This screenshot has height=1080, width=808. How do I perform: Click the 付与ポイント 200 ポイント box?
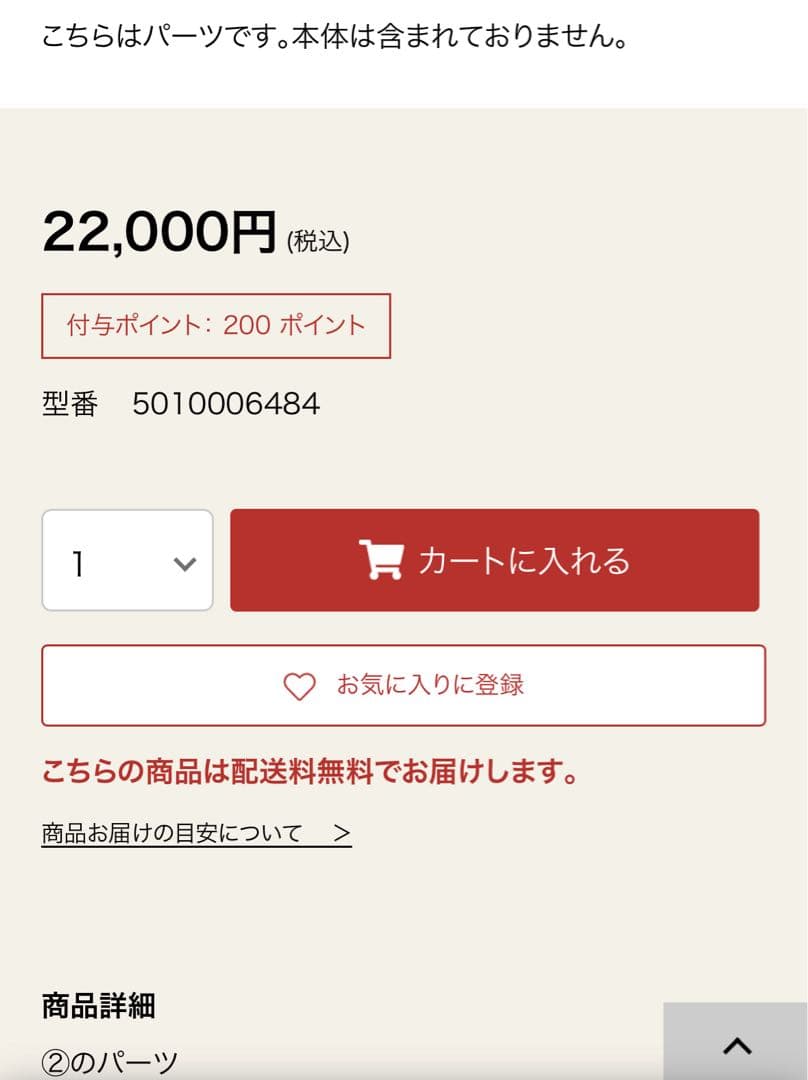tap(214, 325)
